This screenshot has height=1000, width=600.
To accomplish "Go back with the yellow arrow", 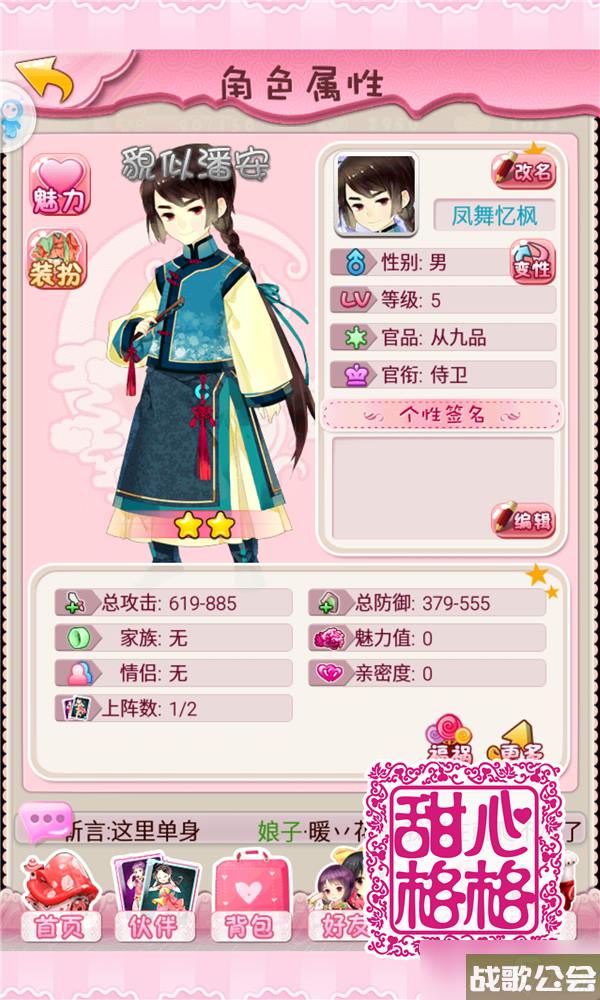I will 45,80.
